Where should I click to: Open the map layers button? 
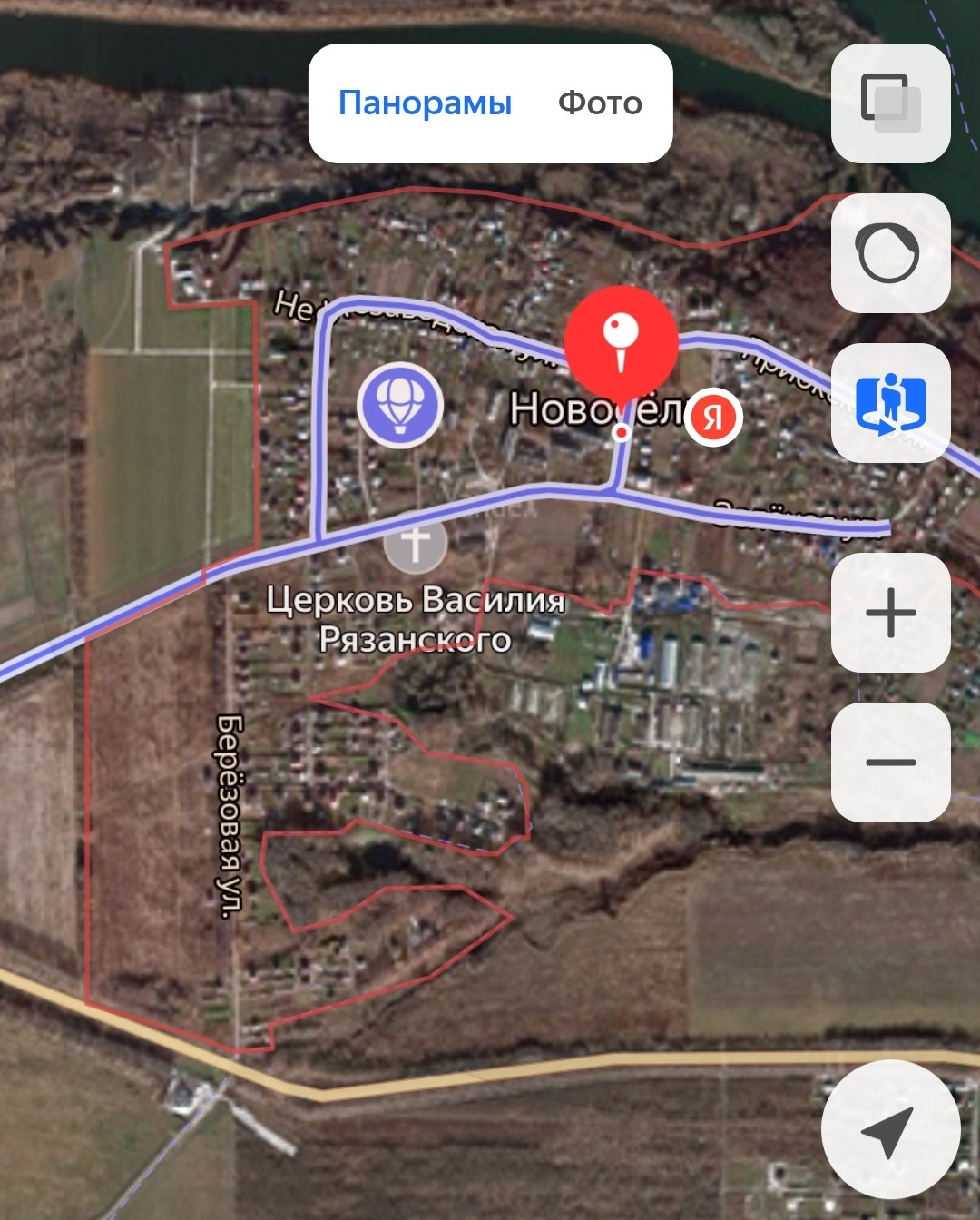click(890, 103)
